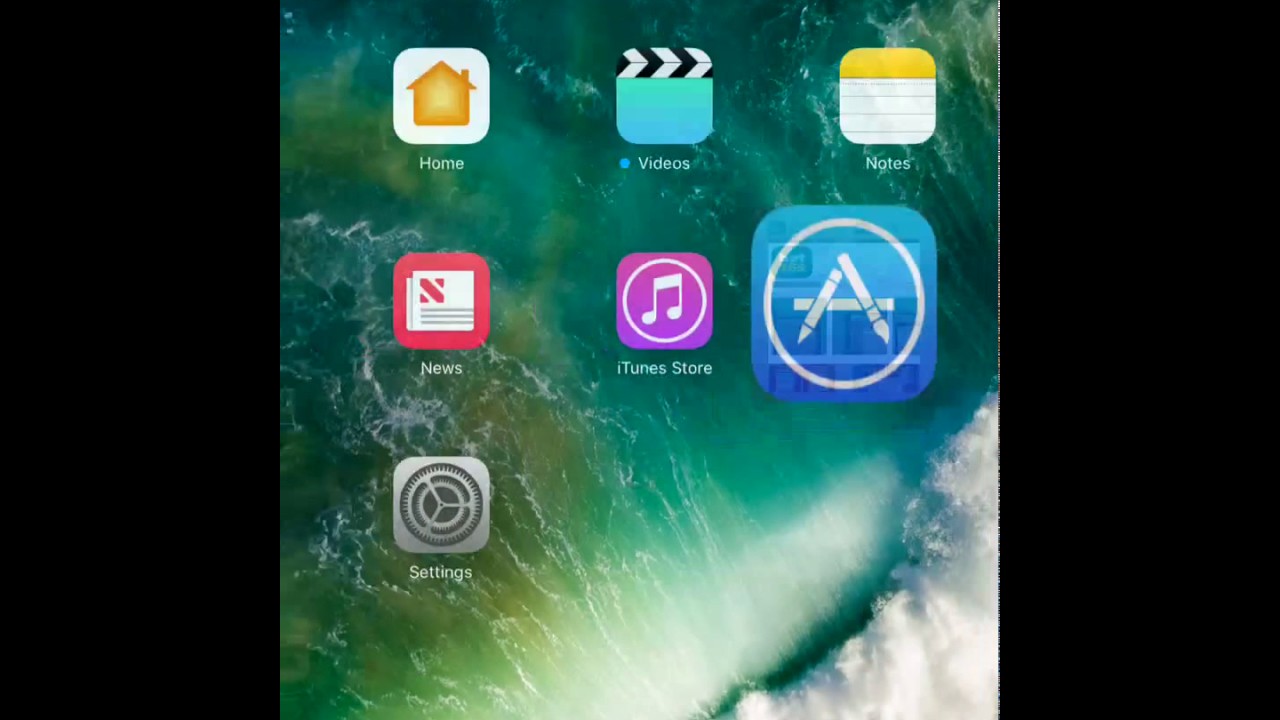The image size is (1280, 720).
Task: Launch the News app
Action: (x=441, y=301)
